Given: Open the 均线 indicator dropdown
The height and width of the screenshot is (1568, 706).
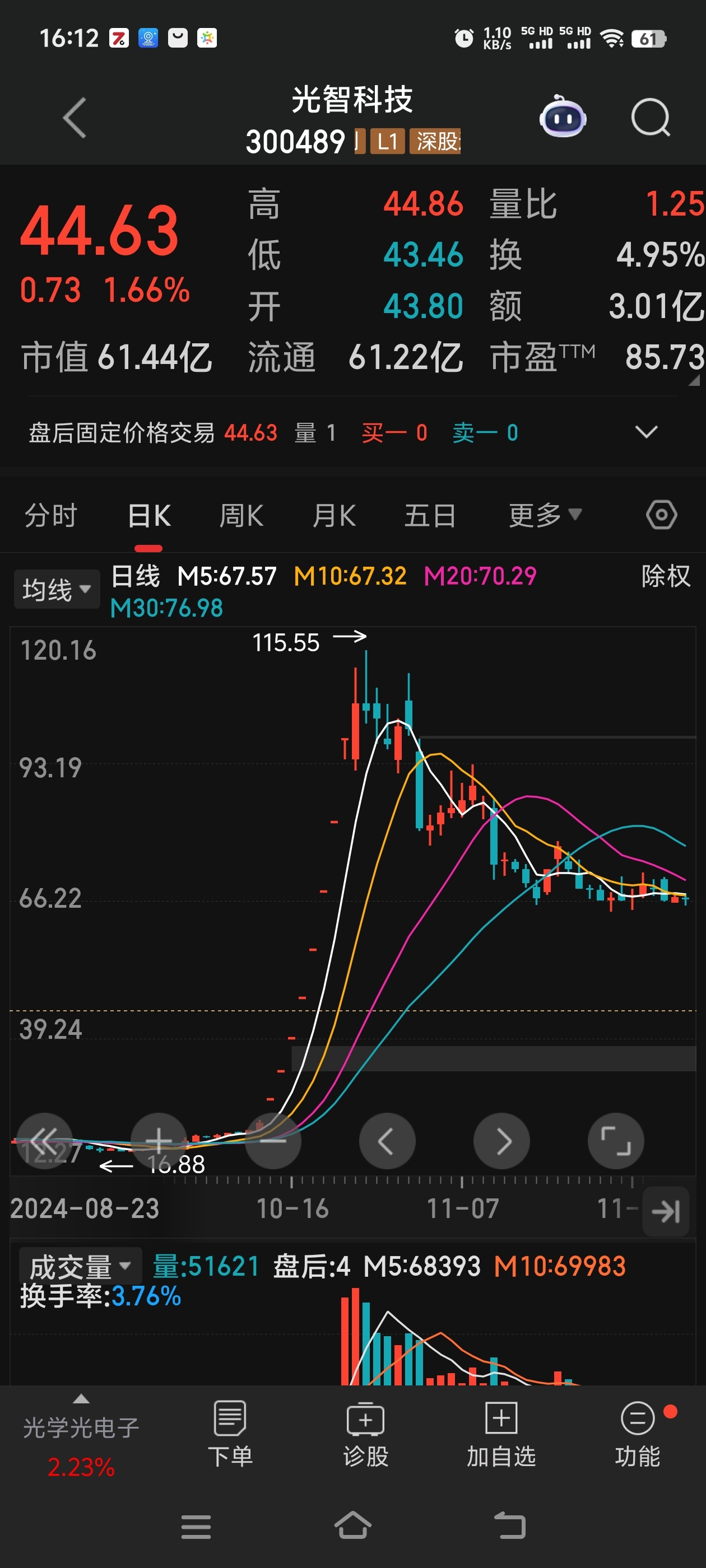Looking at the screenshot, I should (x=57, y=589).
